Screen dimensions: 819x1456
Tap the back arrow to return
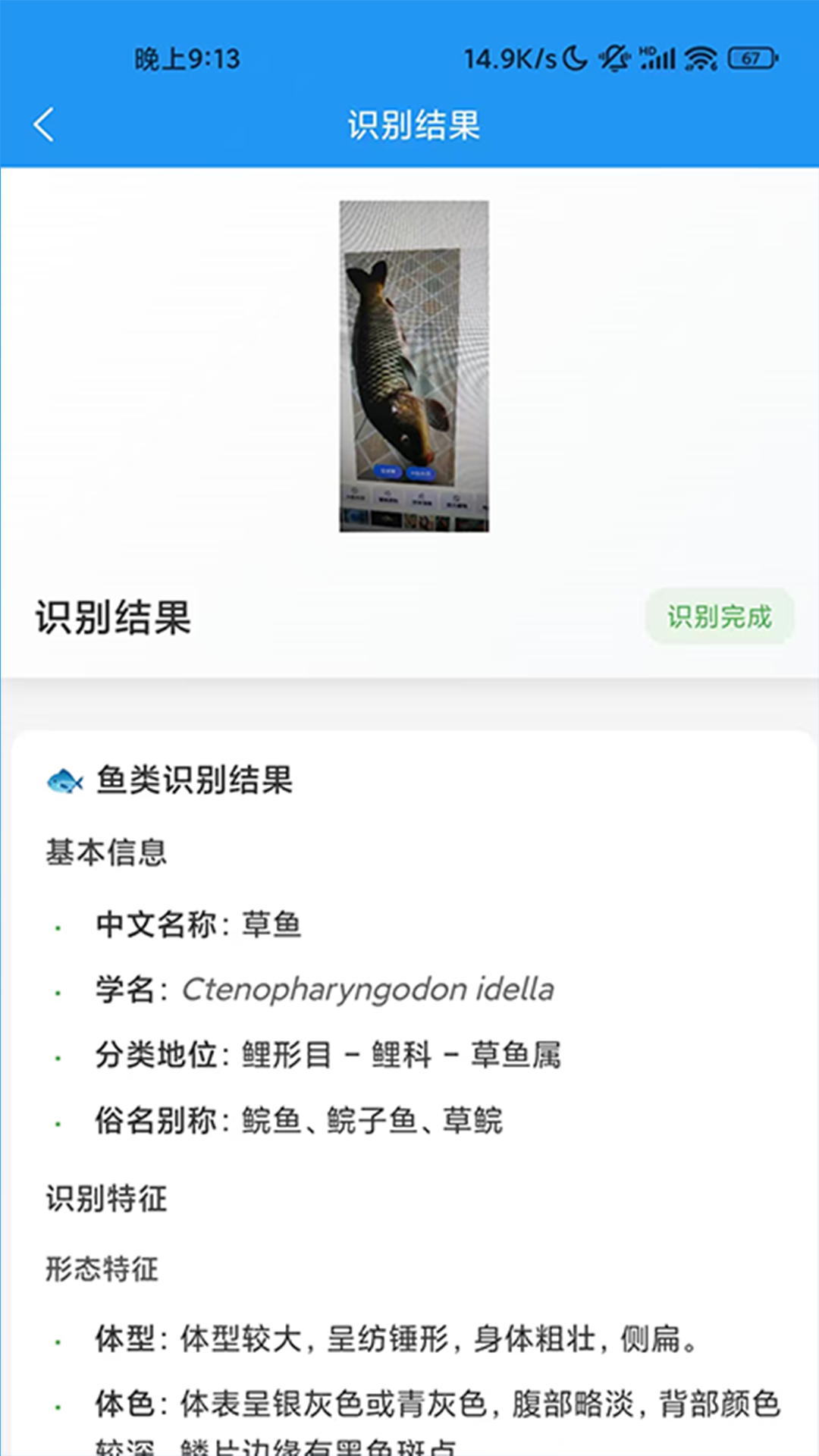(x=43, y=124)
